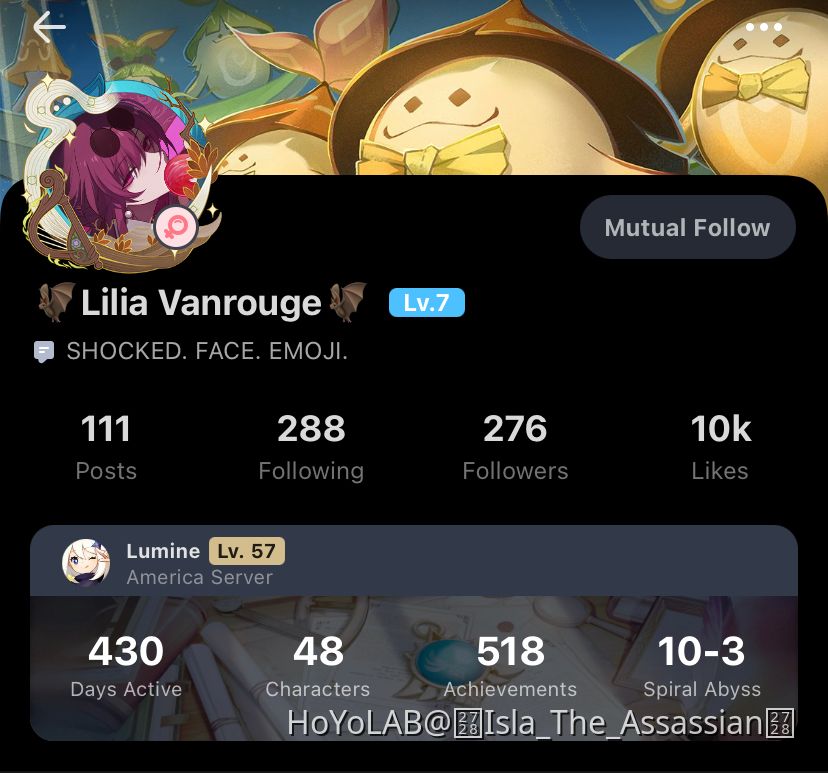Viewport: 828px width, 773px height.
Task: Tap the Mutual Follow button
Action: point(687,228)
